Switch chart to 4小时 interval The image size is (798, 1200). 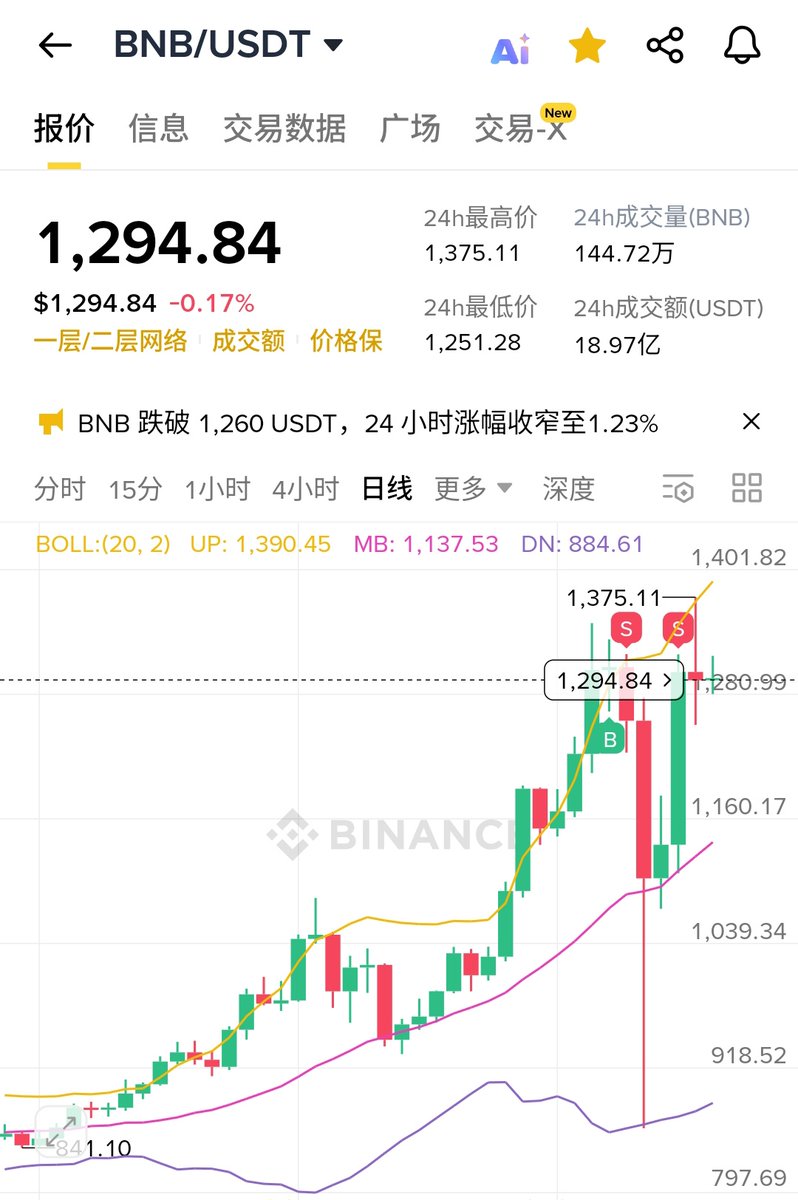click(305, 489)
